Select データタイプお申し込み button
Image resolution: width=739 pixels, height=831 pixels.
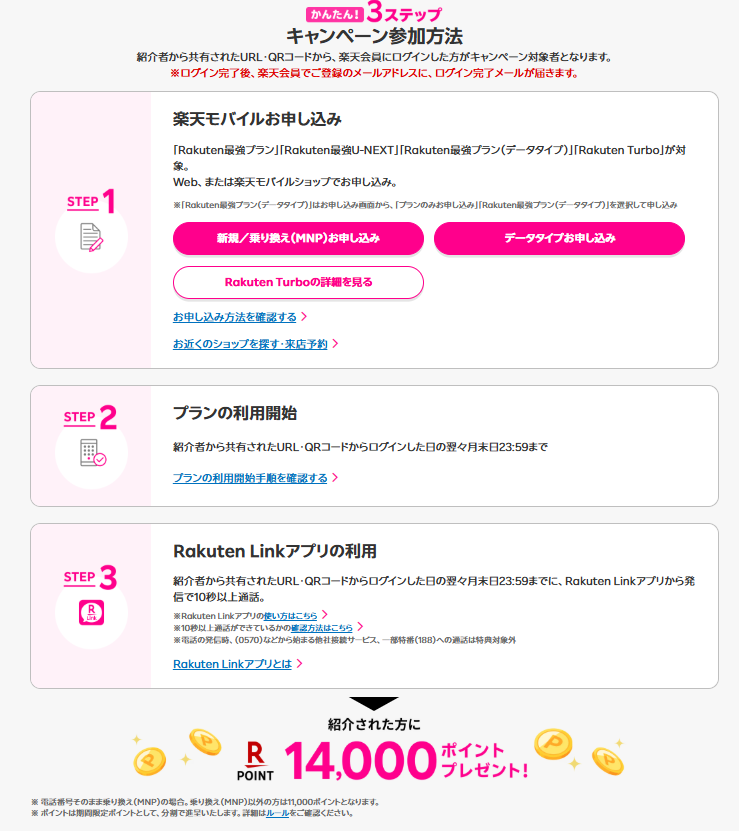[x=559, y=239]
